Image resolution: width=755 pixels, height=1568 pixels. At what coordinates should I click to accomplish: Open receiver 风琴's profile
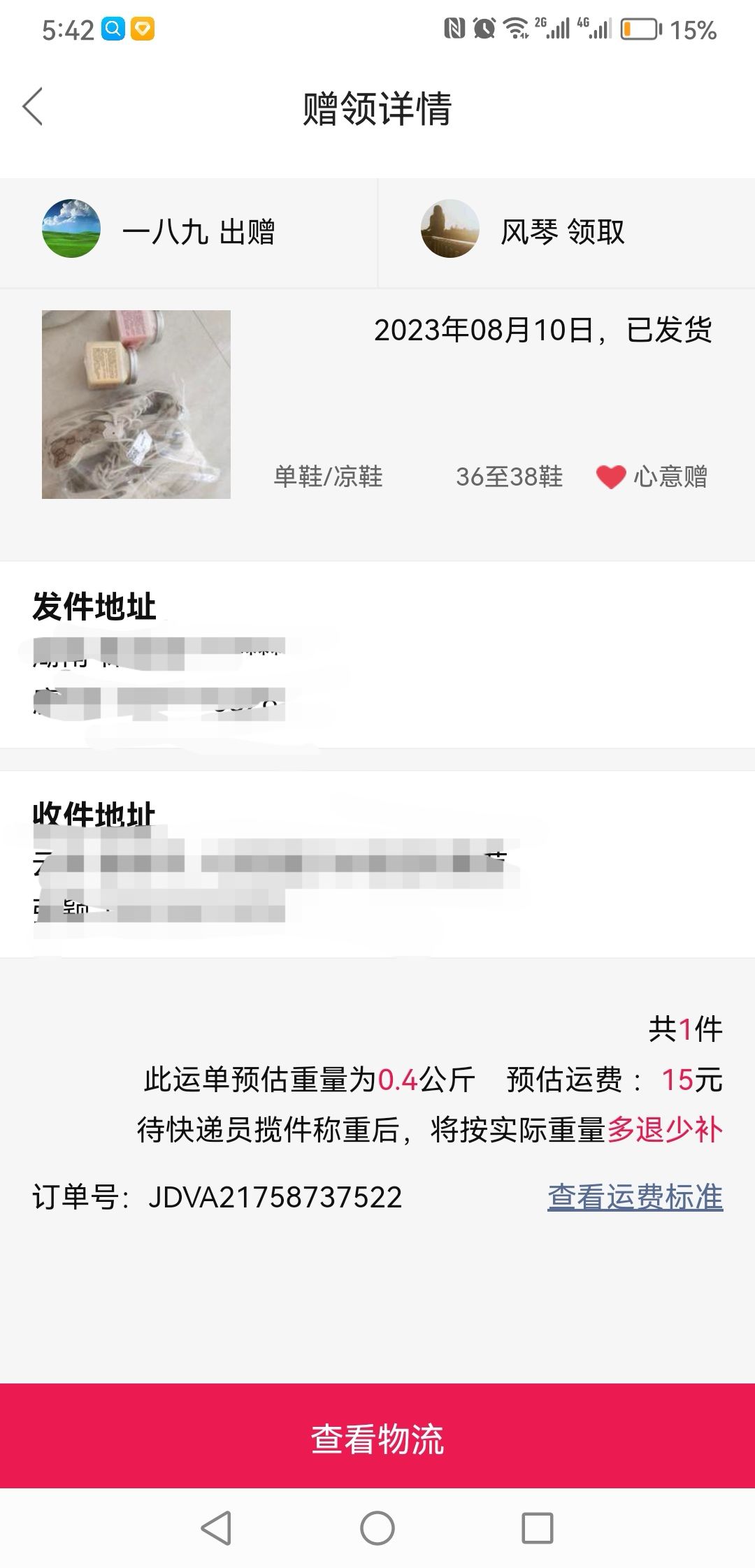[x=450, y=229]
